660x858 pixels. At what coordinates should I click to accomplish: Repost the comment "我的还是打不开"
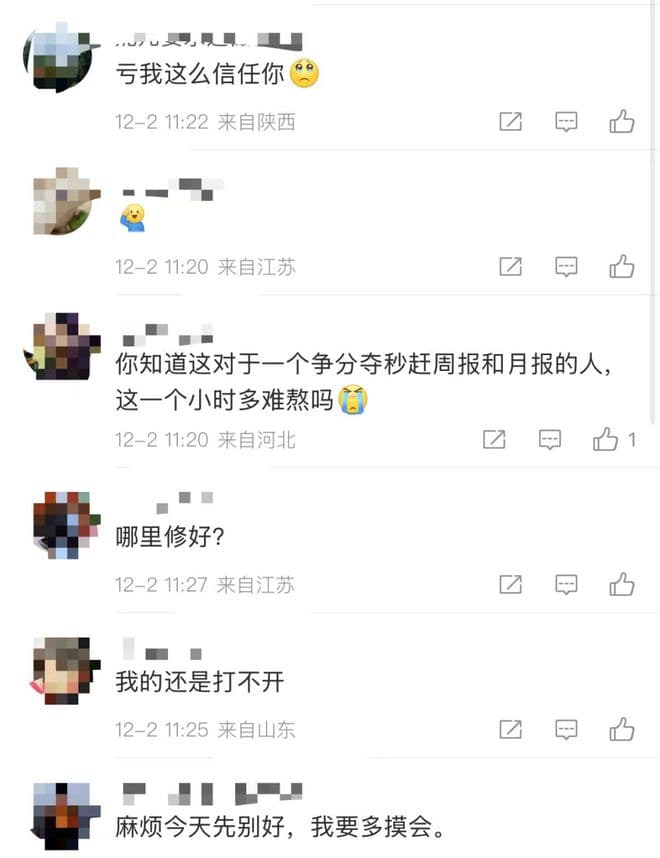click(510, 729)
